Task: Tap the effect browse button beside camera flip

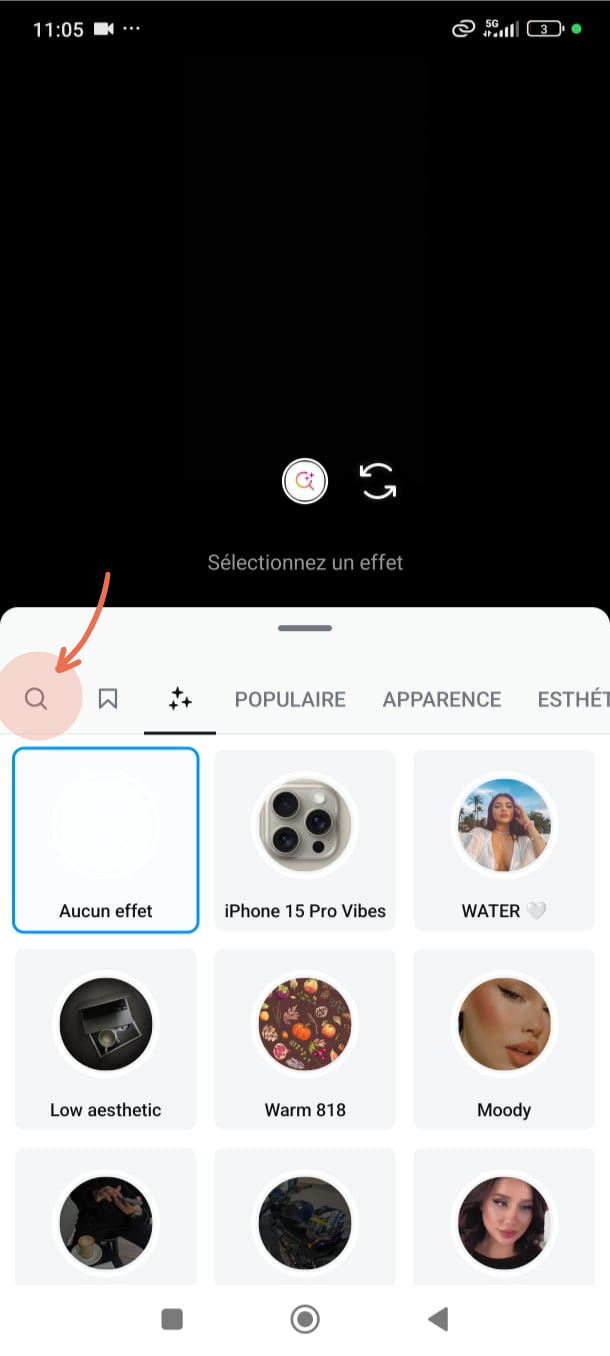Action: 305,481
